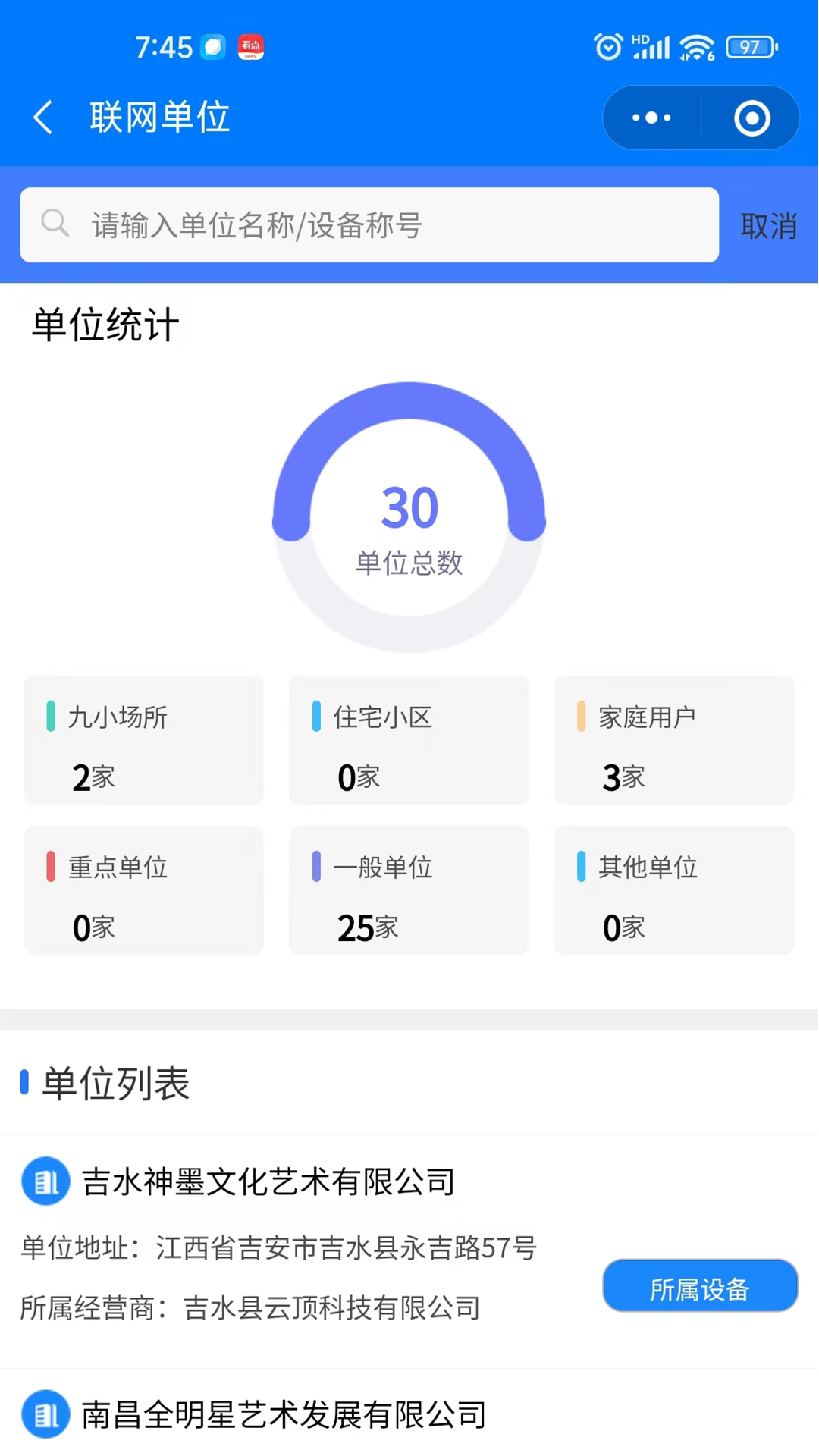Image resolution: width=819 pixels, height=1456 pixels.
Task: Tap the building icon beside 吉水神墨文化艺术有限公司
Action: click(45, 1181)
